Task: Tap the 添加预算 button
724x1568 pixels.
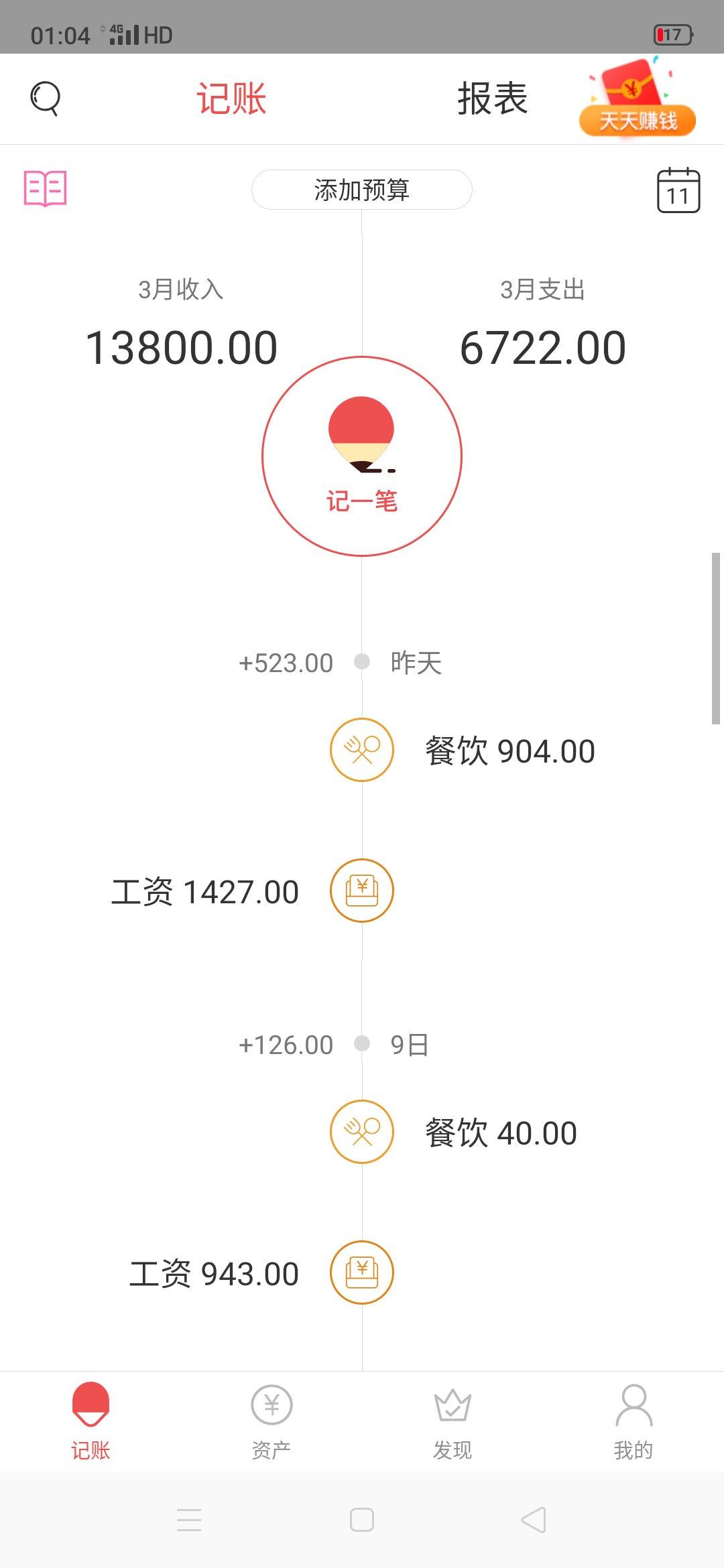Action: [x=362, y=190]
